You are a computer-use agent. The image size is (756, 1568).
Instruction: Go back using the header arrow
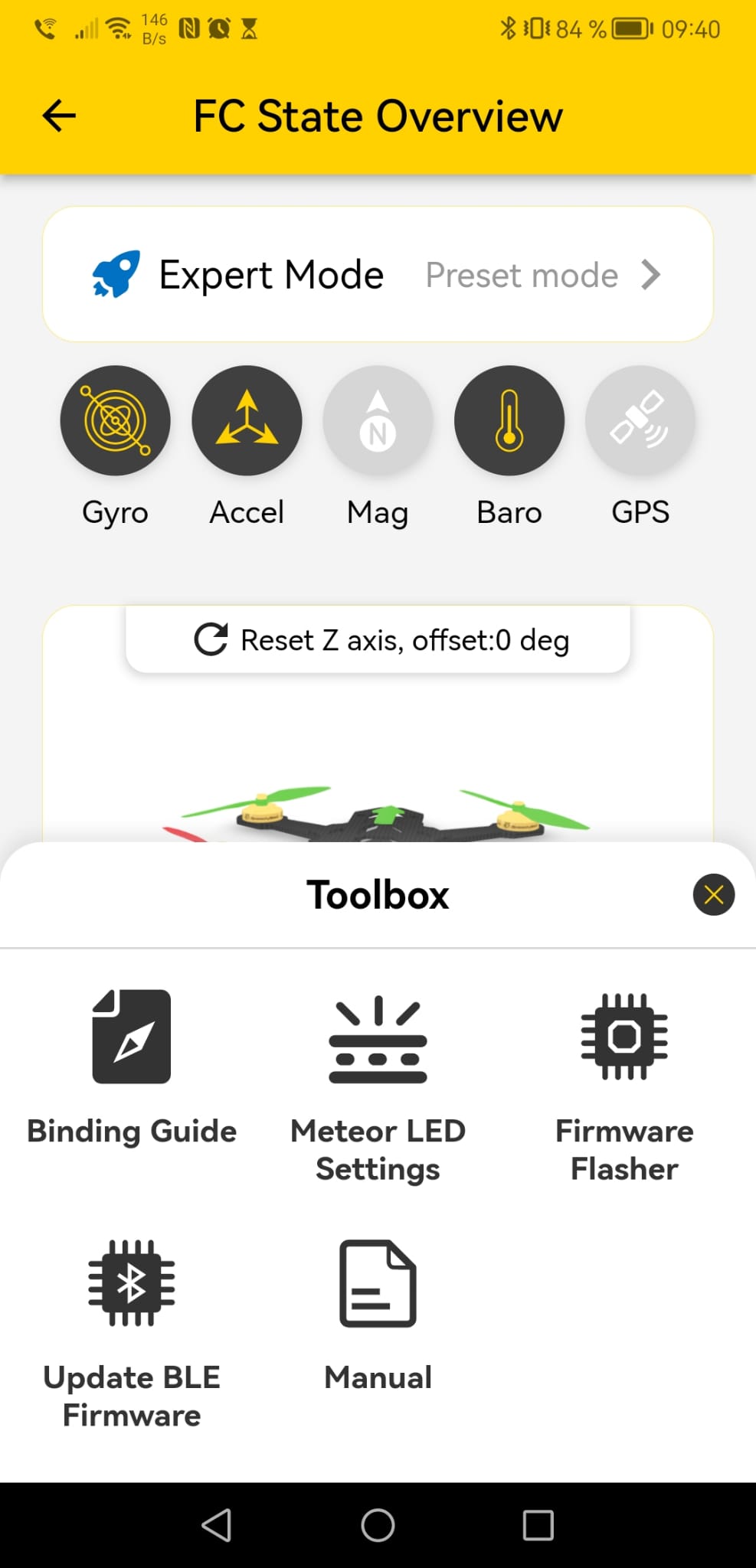(59, 116)
